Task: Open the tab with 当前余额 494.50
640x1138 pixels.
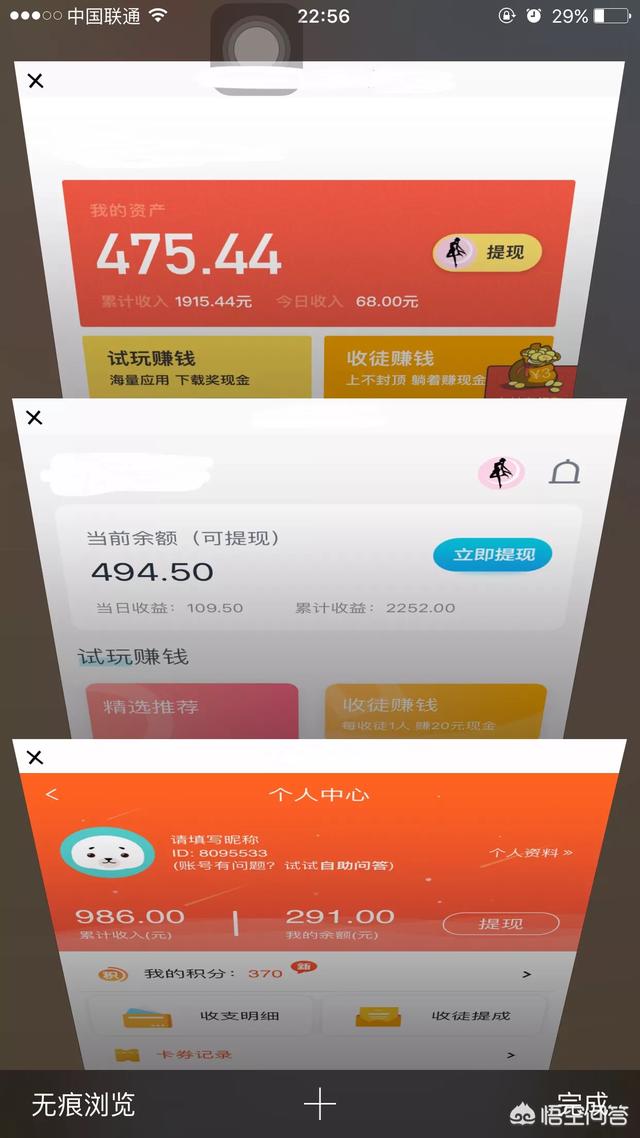Action: 318,570
